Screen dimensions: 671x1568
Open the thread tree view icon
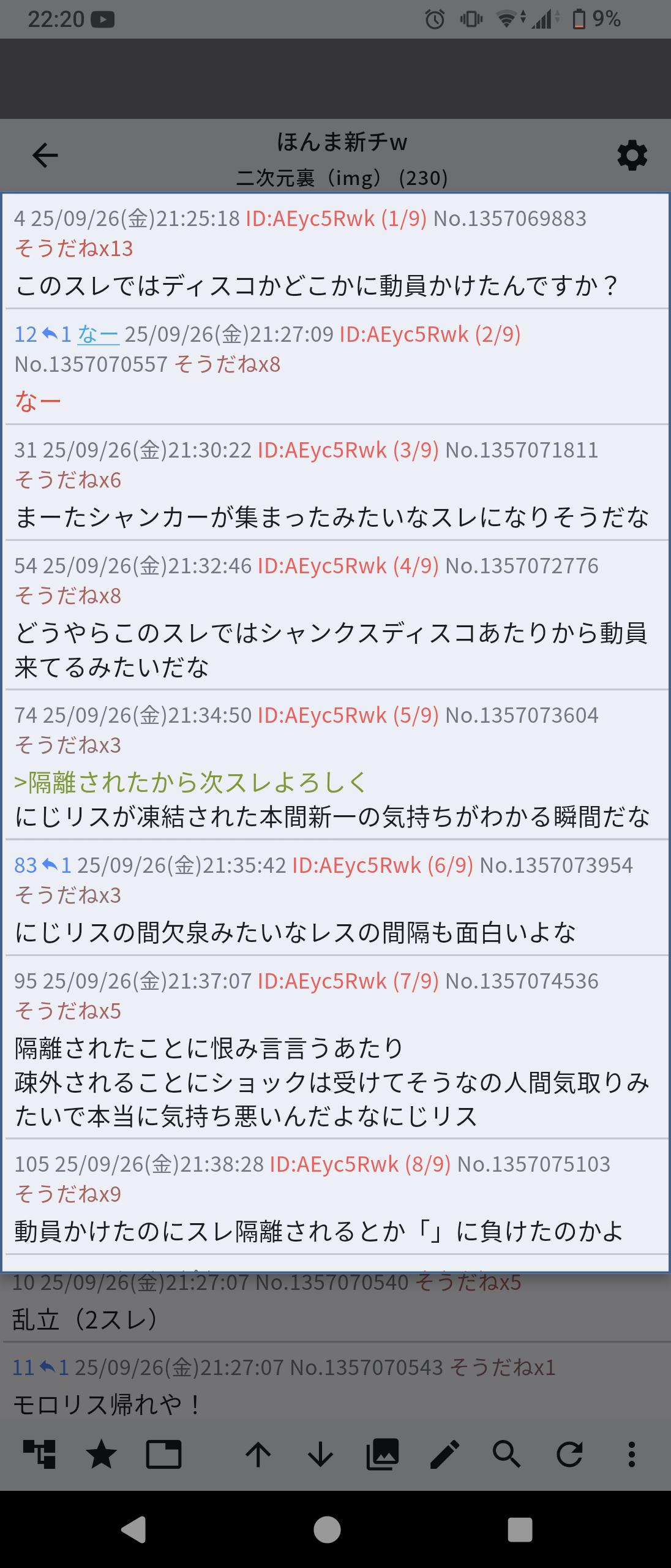pos(40,1454)
